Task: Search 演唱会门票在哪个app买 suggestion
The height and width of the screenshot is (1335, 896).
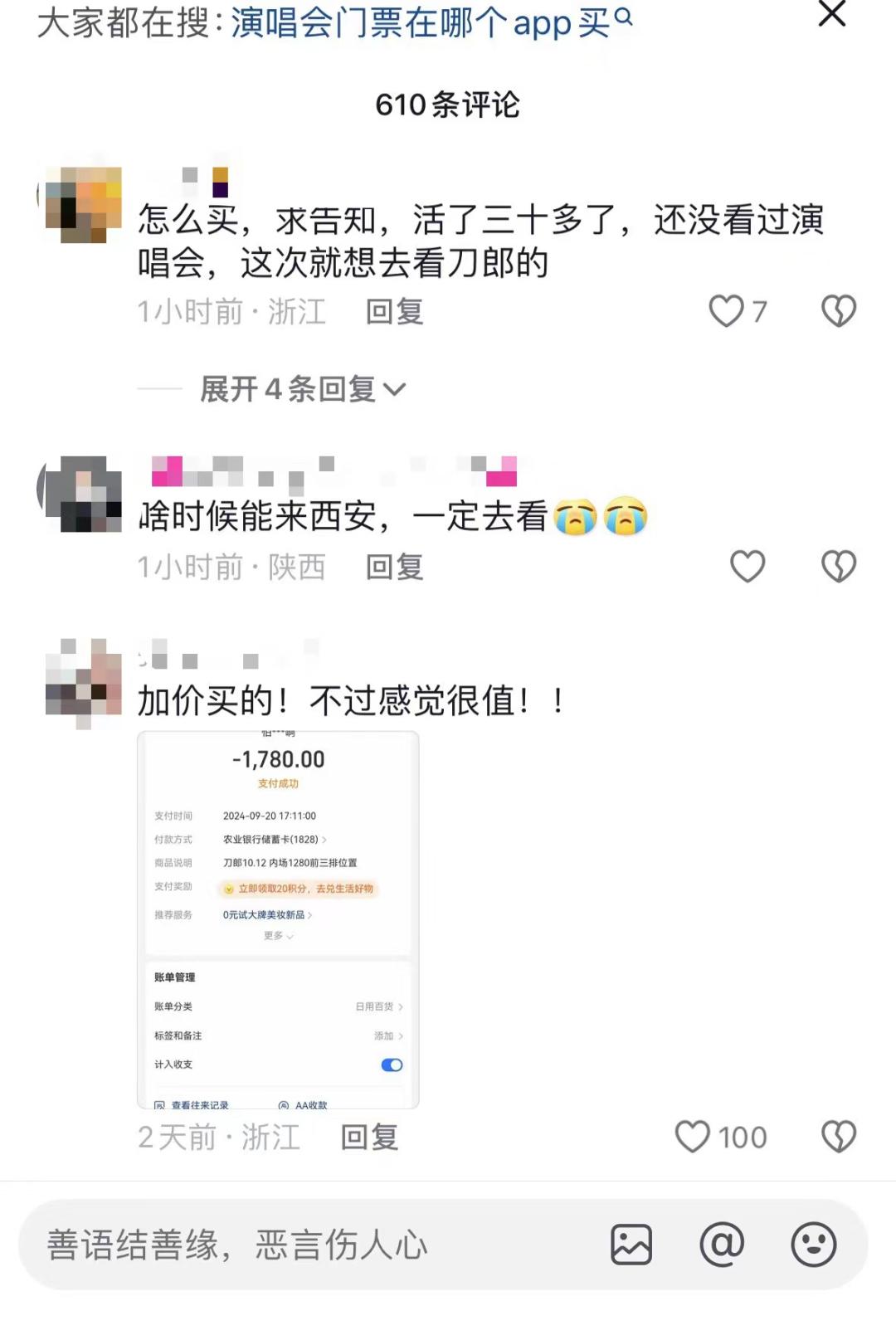Action: (430, 23)
